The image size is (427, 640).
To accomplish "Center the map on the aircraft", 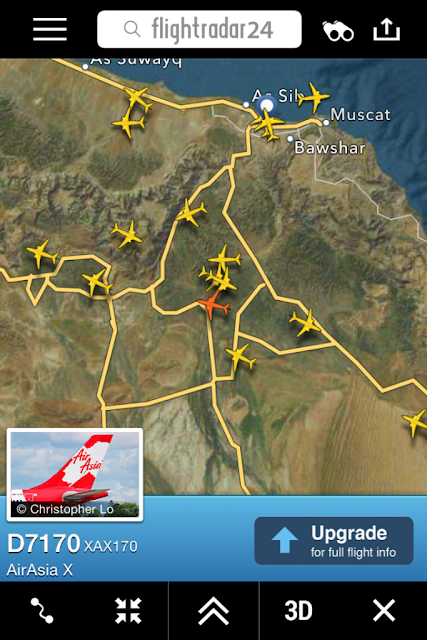I will tap(128, 611).
